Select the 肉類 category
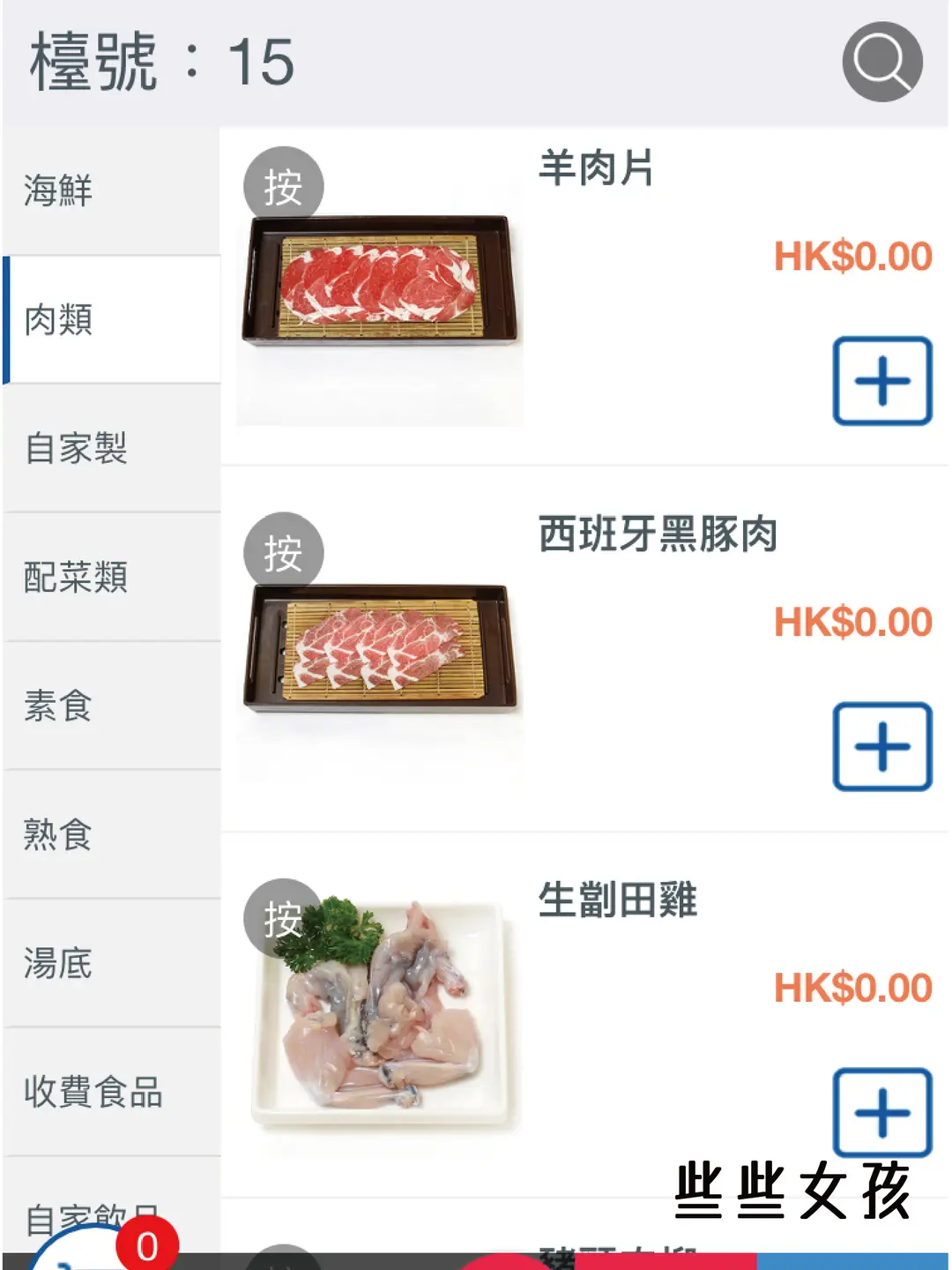The image size is (952, 1270). pos(111,319)
